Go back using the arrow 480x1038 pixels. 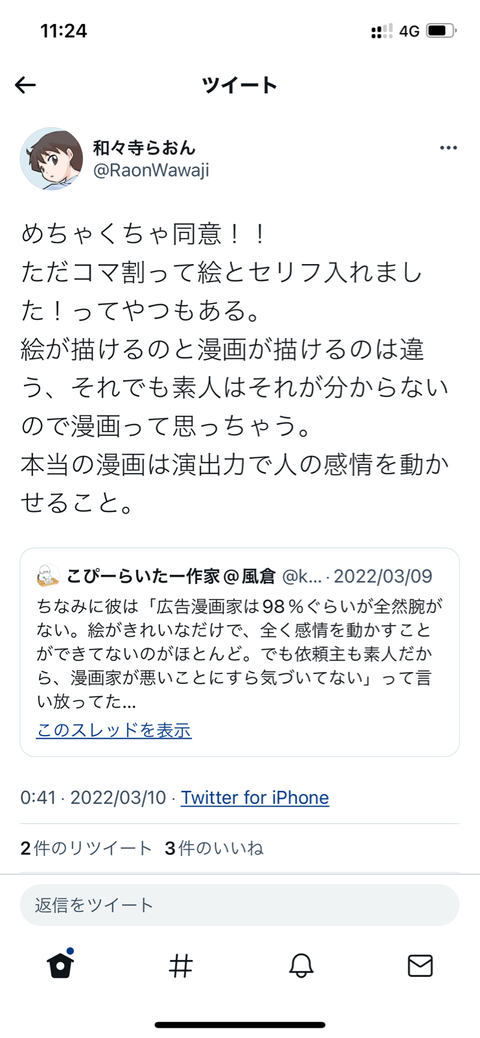coord(25,85)
